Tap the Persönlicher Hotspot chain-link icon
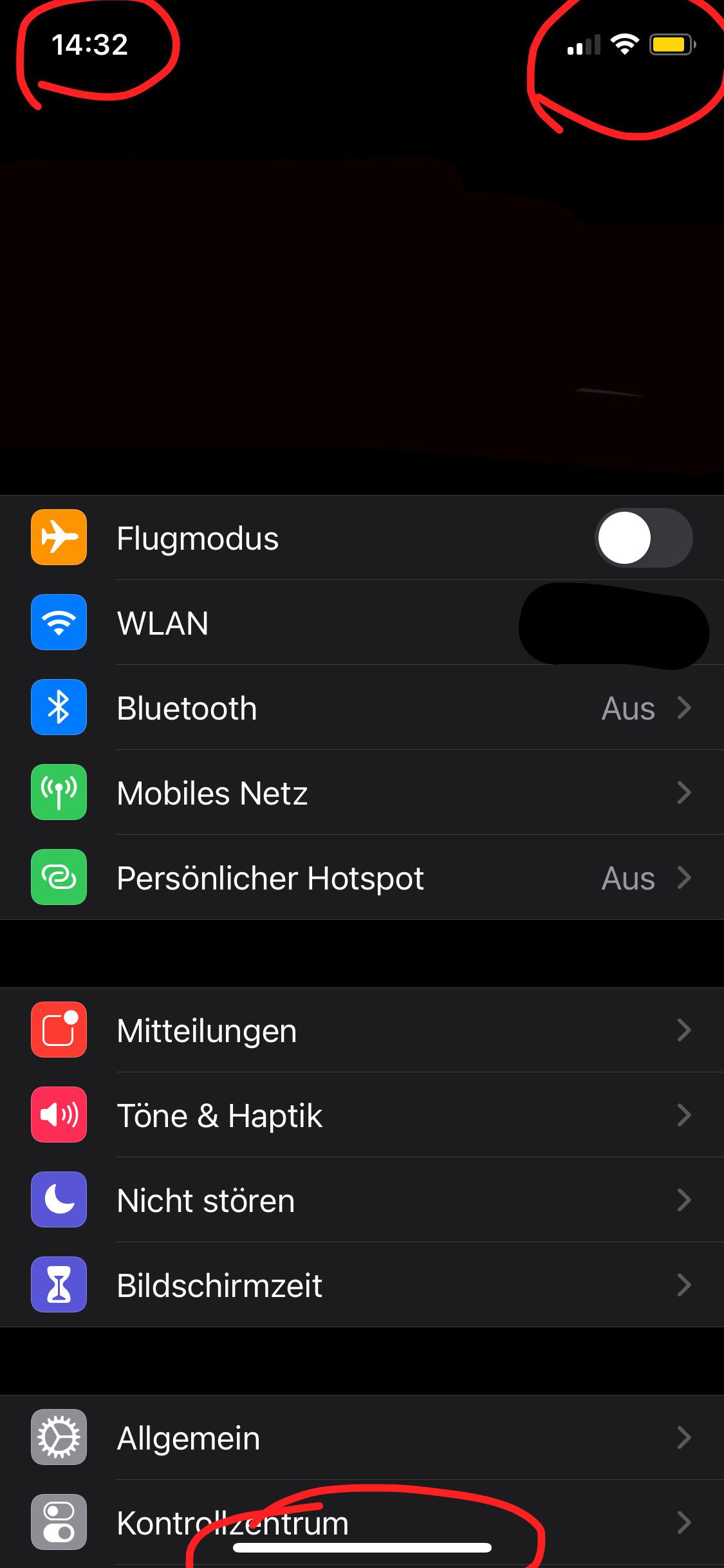This screenshot has width=724, height=1568. click(x=58, y=878)
